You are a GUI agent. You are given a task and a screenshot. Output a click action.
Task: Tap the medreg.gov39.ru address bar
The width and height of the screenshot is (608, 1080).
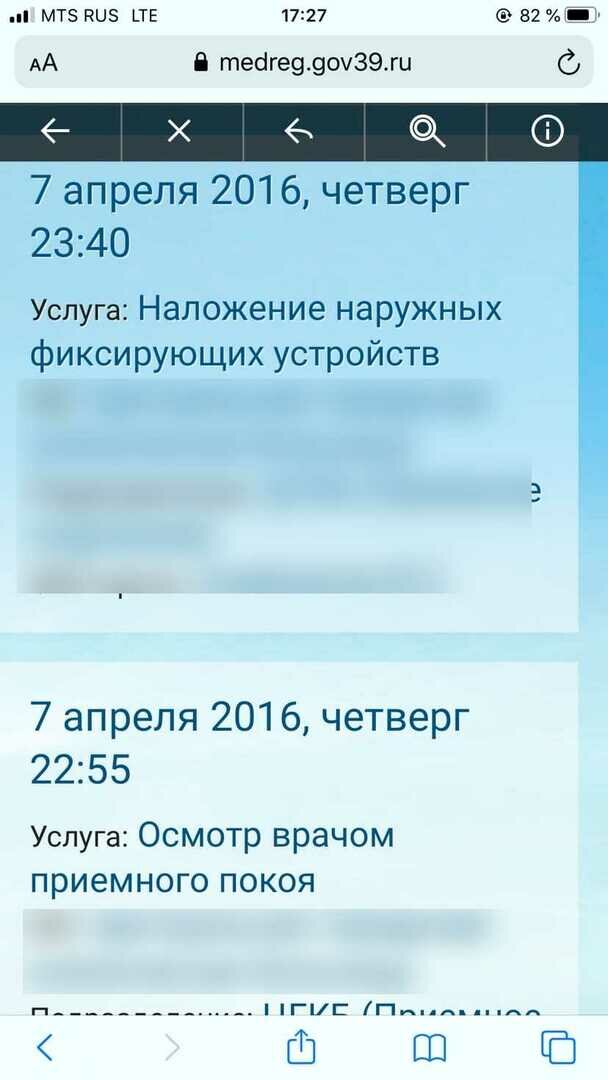(304, 62)
